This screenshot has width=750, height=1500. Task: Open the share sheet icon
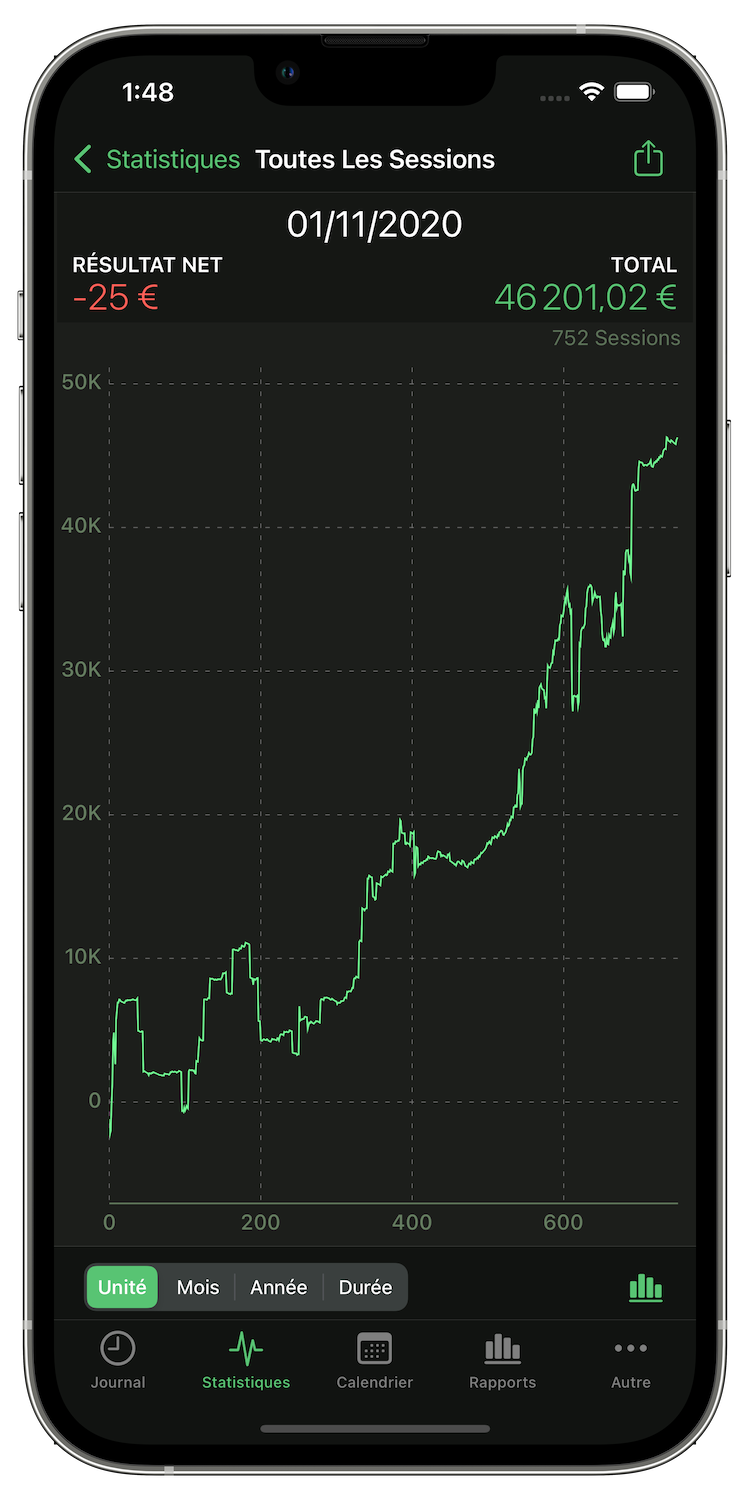[x=649, y=158]
